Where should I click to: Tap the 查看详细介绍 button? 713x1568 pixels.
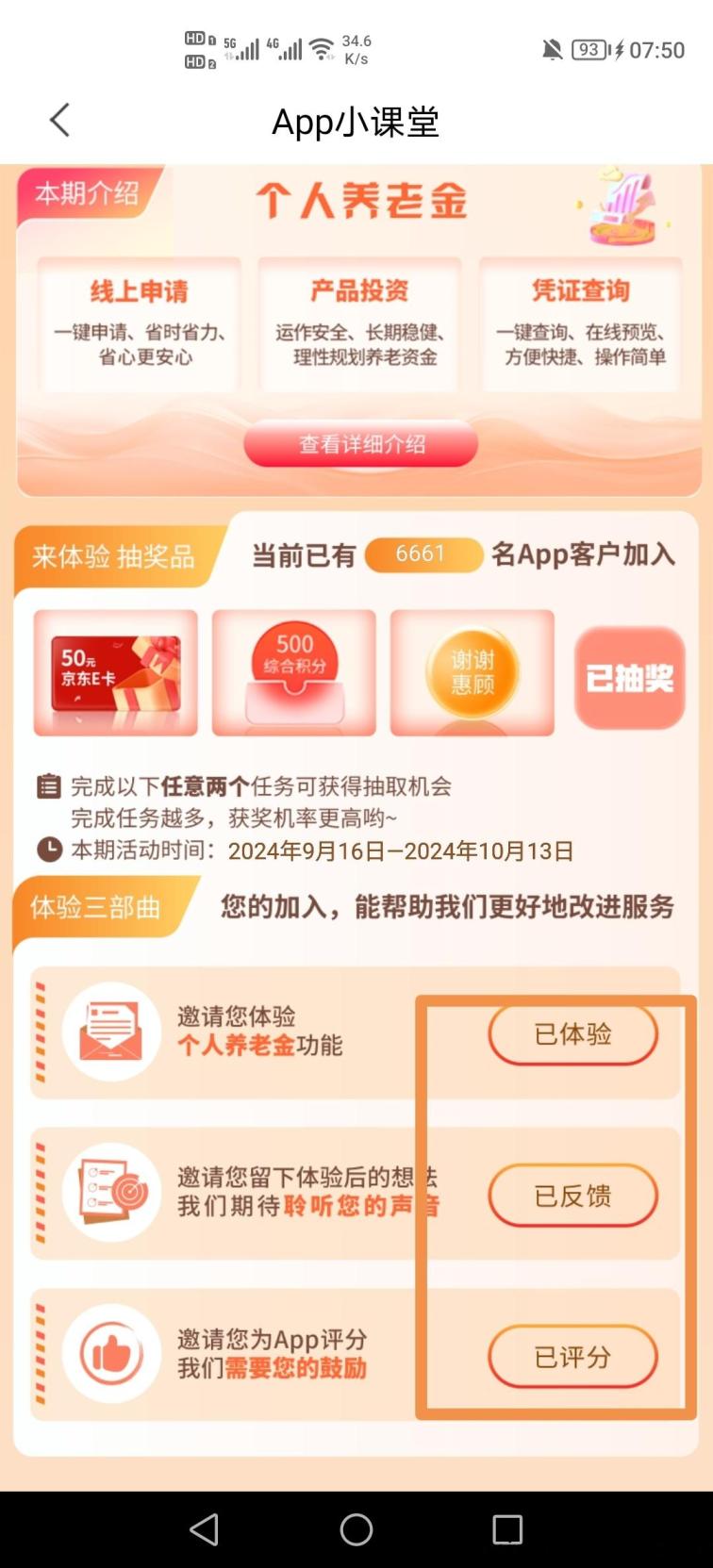361,444
